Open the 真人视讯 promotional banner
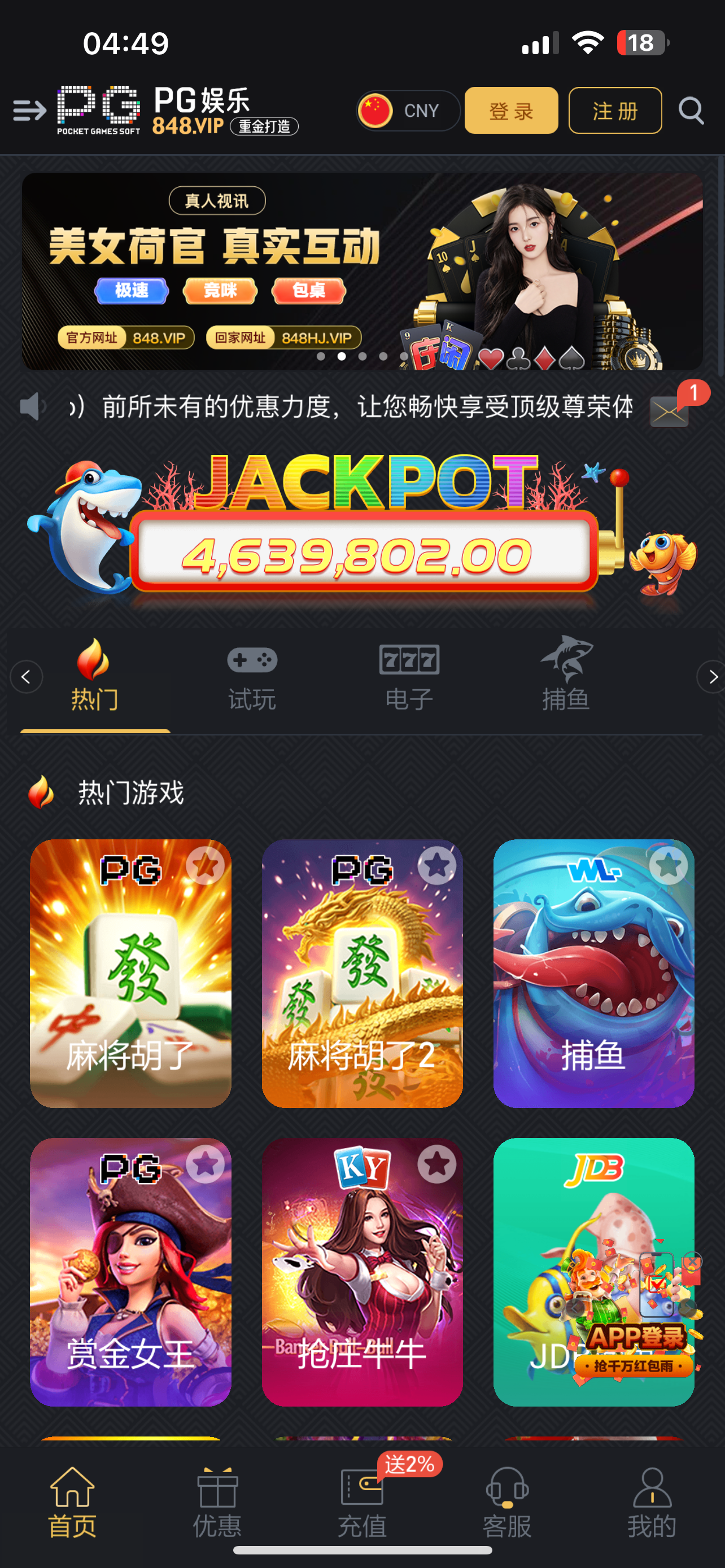The image size is (725, 1568). pyautogui.click(x=362, y=271)
